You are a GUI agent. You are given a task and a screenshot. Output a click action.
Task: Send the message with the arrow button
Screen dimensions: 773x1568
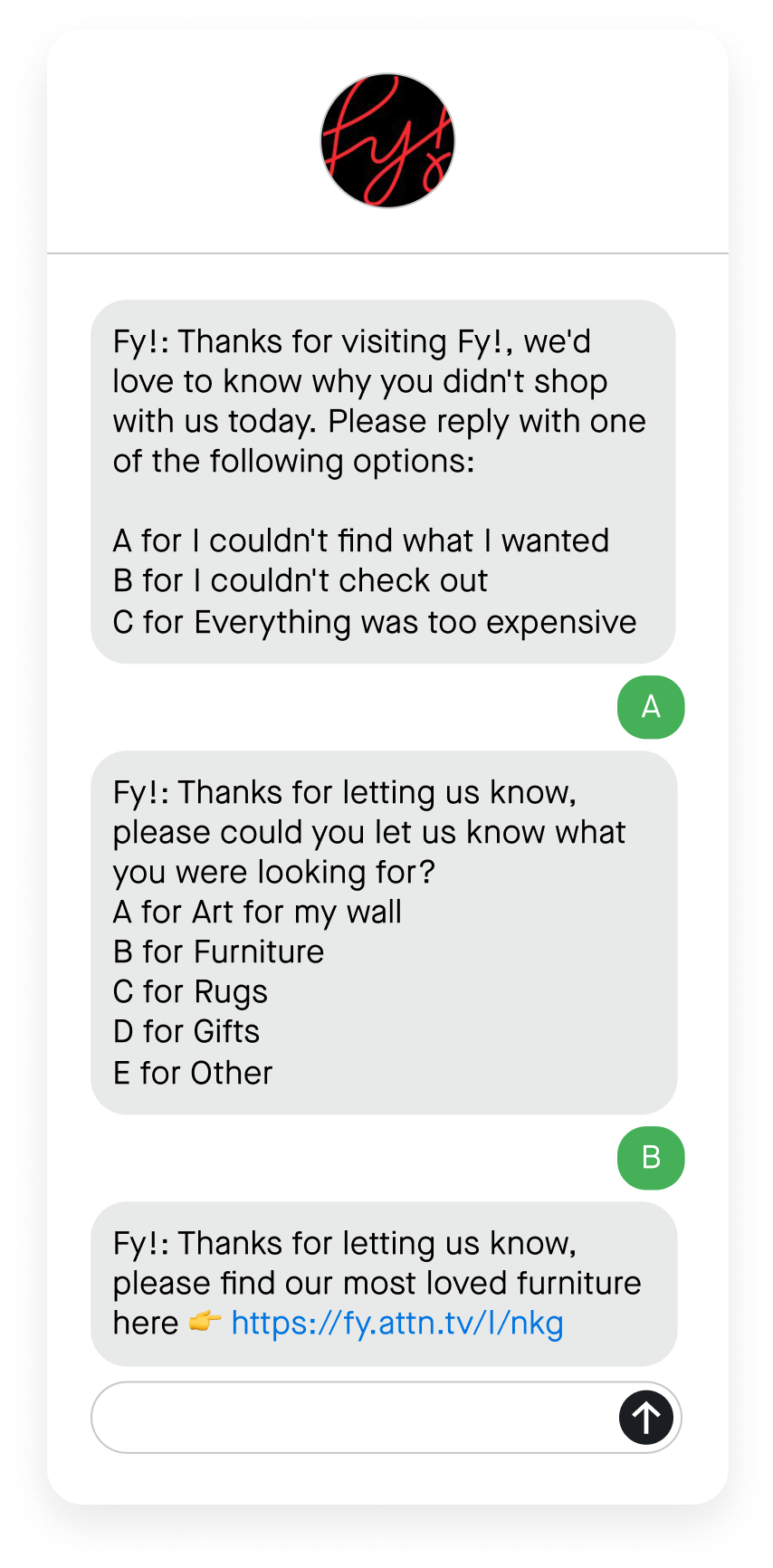click(x=645, y=1417)
